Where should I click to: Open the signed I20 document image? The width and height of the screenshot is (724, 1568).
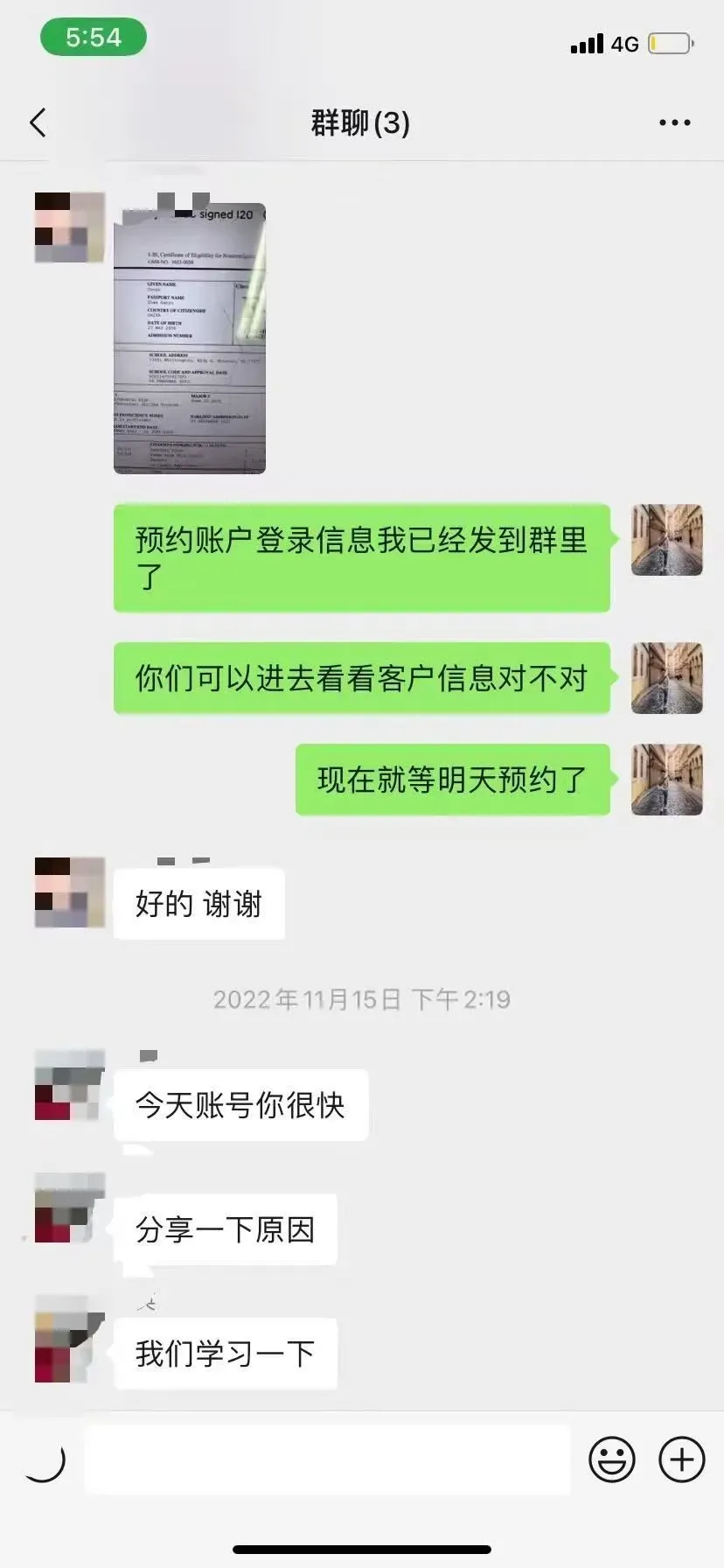coord(190,338)
